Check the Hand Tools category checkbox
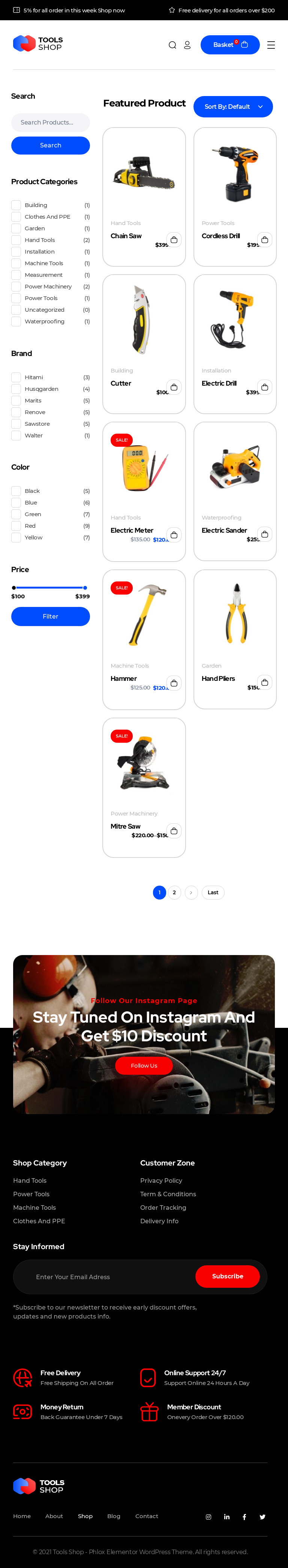Viewport: 288px width, 1568px height. coord(16,240)
